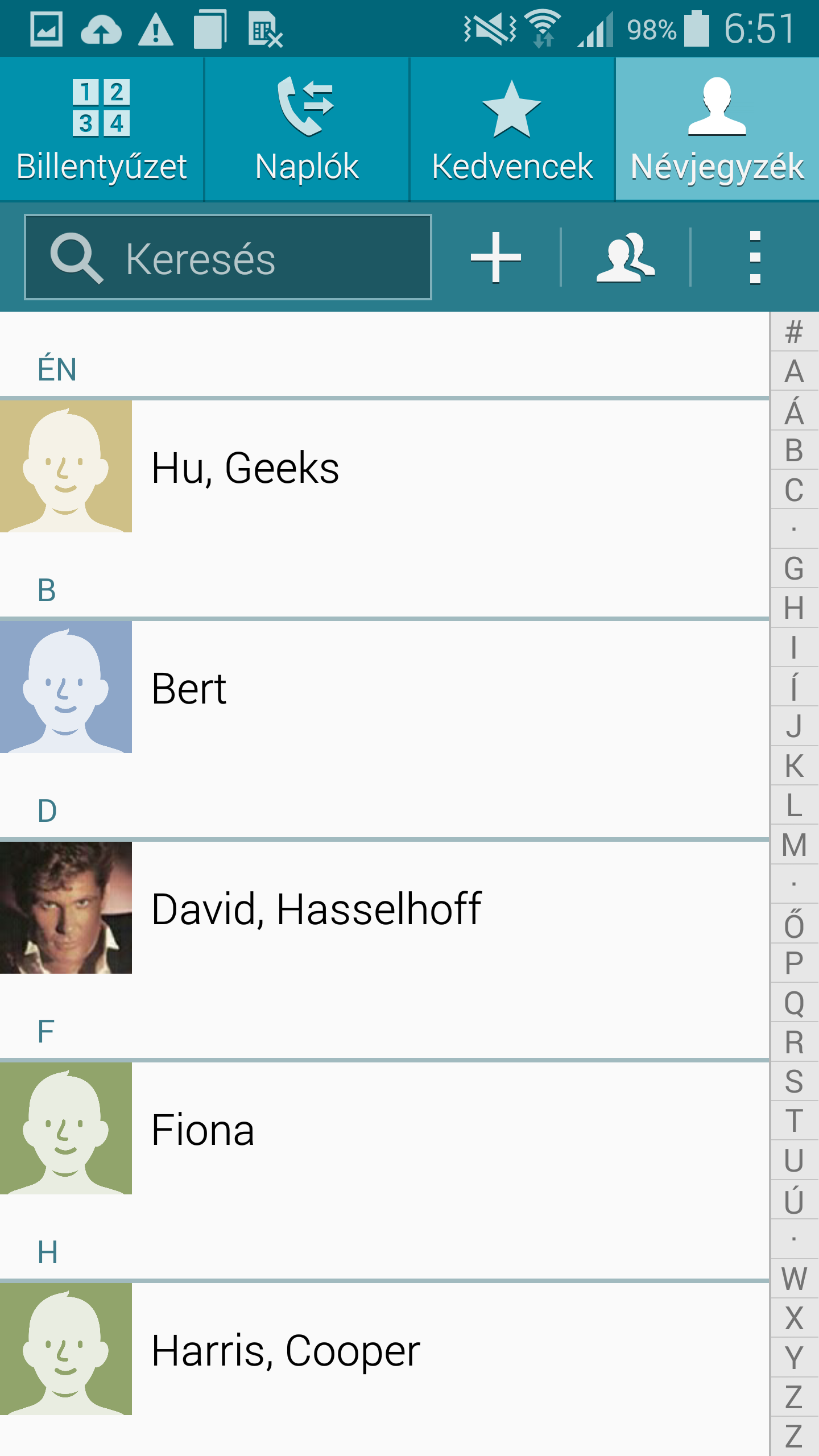Viewport: 819px width, 1456px height.
Task: Switch to the Billentyűzet tab
Action: [x=101, y=130]
